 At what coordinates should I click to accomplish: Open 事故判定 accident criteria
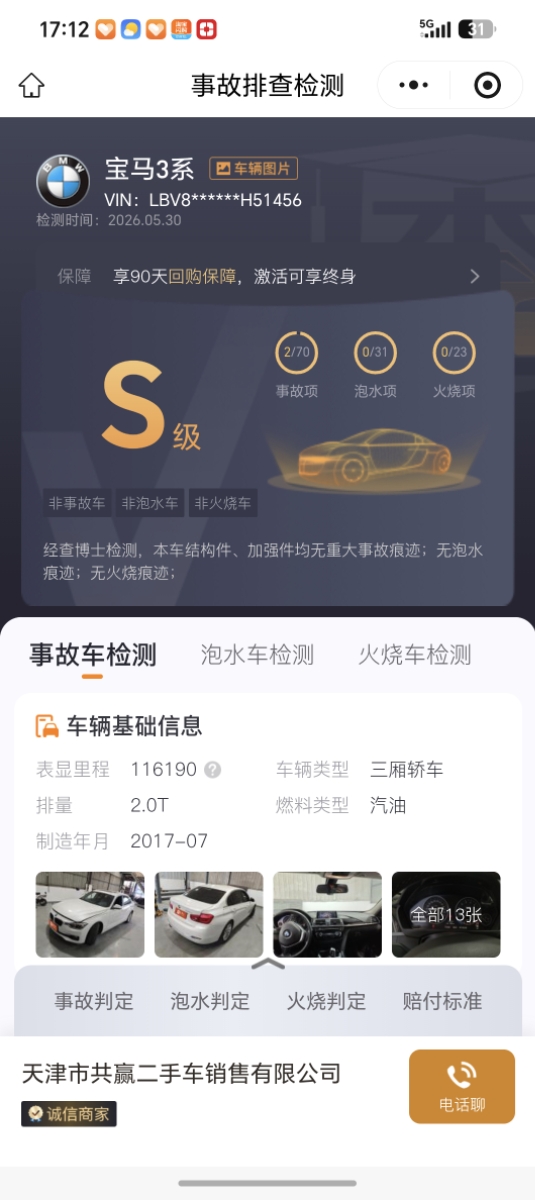click(x=93, y=1001)
